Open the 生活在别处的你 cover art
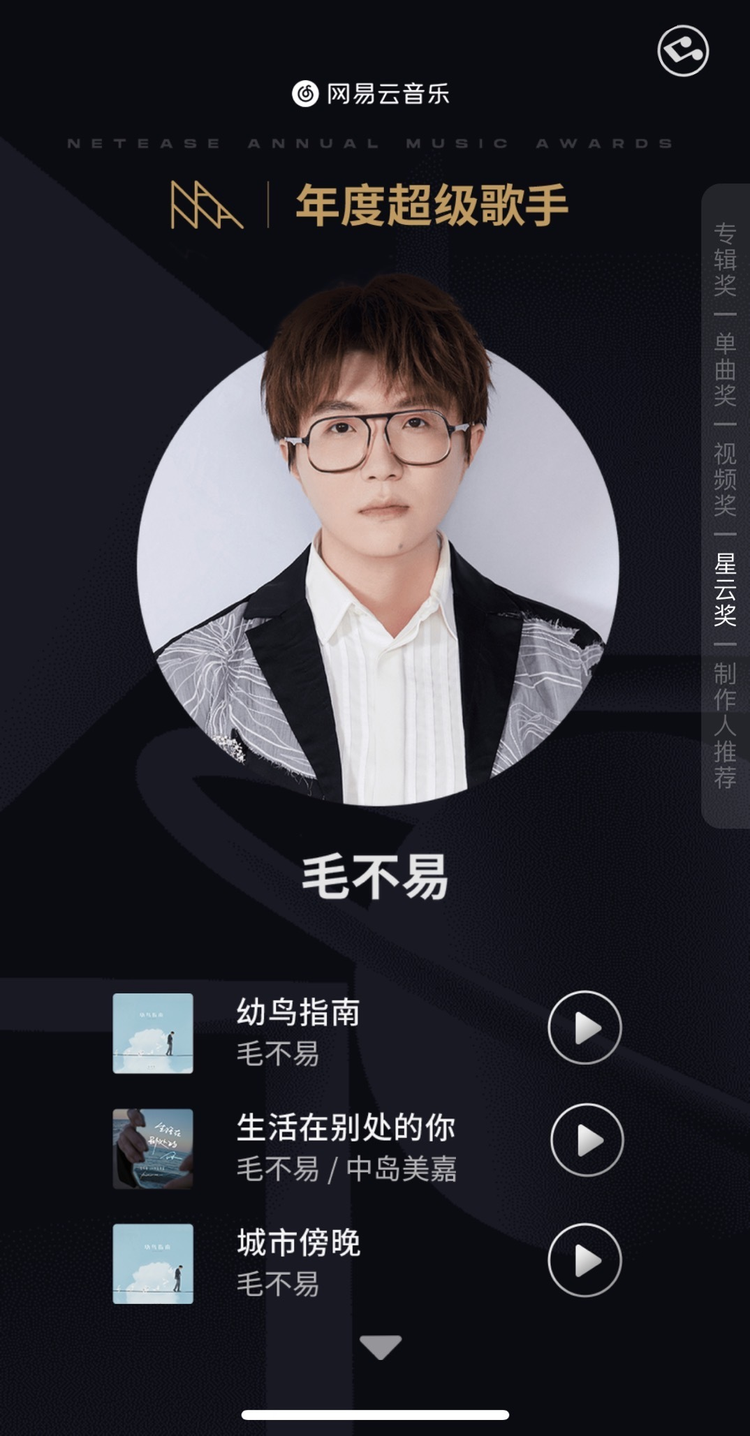Viewport: 750px width, 1436px height. [153, 1148]
